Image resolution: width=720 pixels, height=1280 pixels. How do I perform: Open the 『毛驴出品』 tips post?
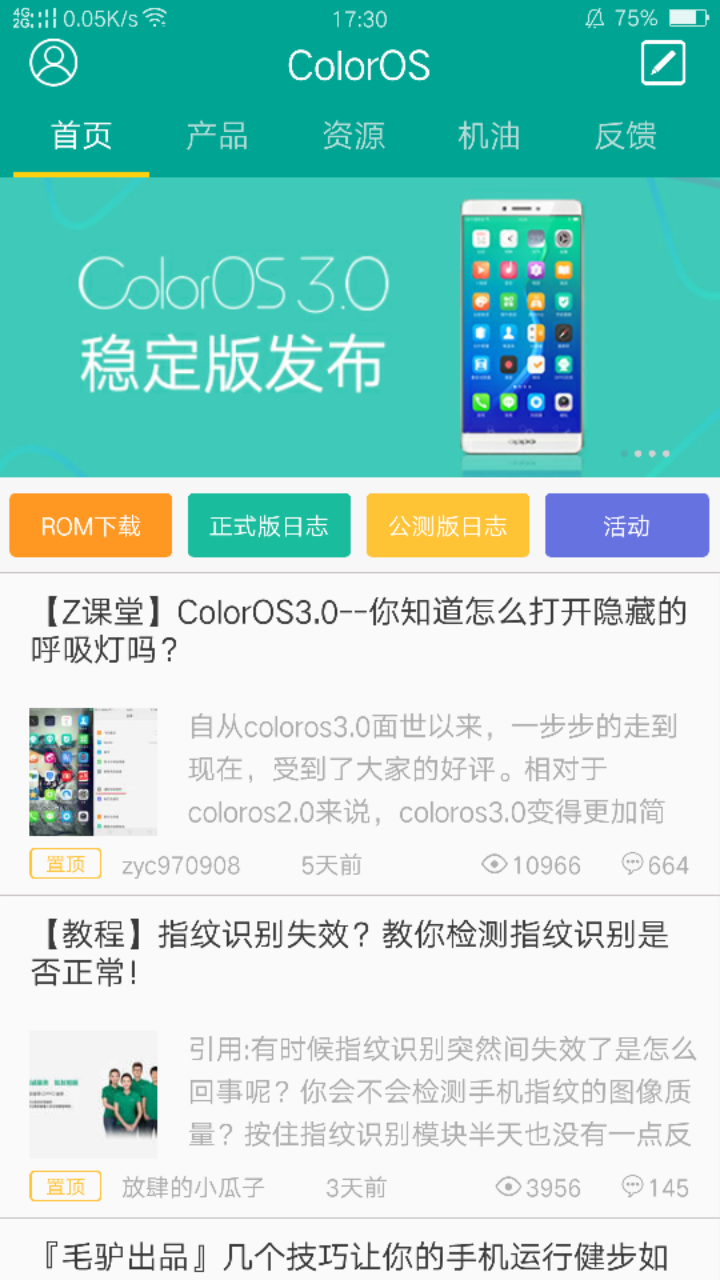360,1256
